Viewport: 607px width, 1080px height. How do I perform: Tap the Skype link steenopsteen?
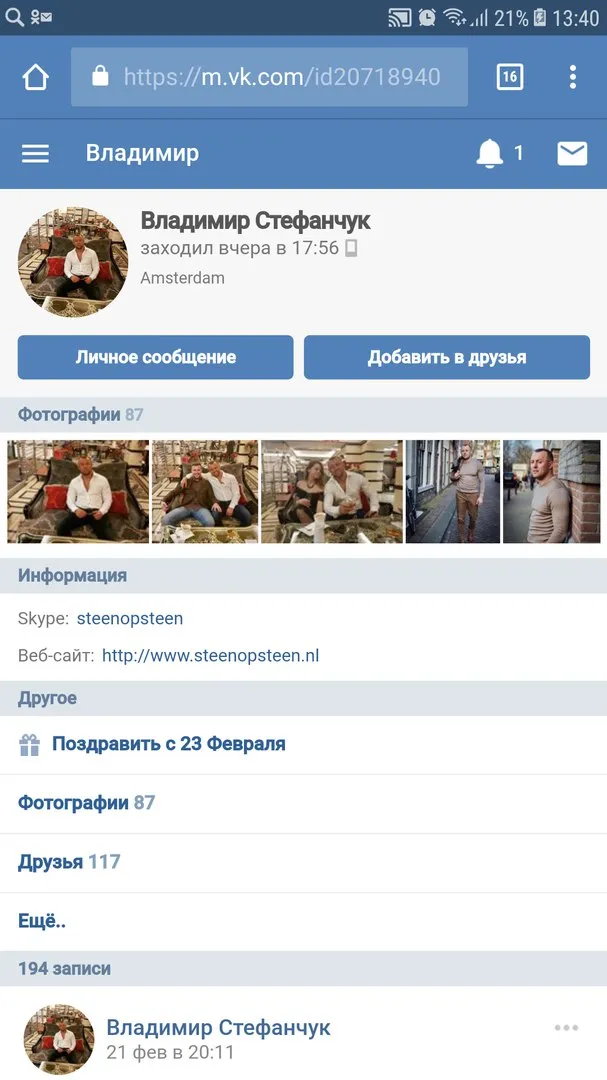tap(130, 619)
